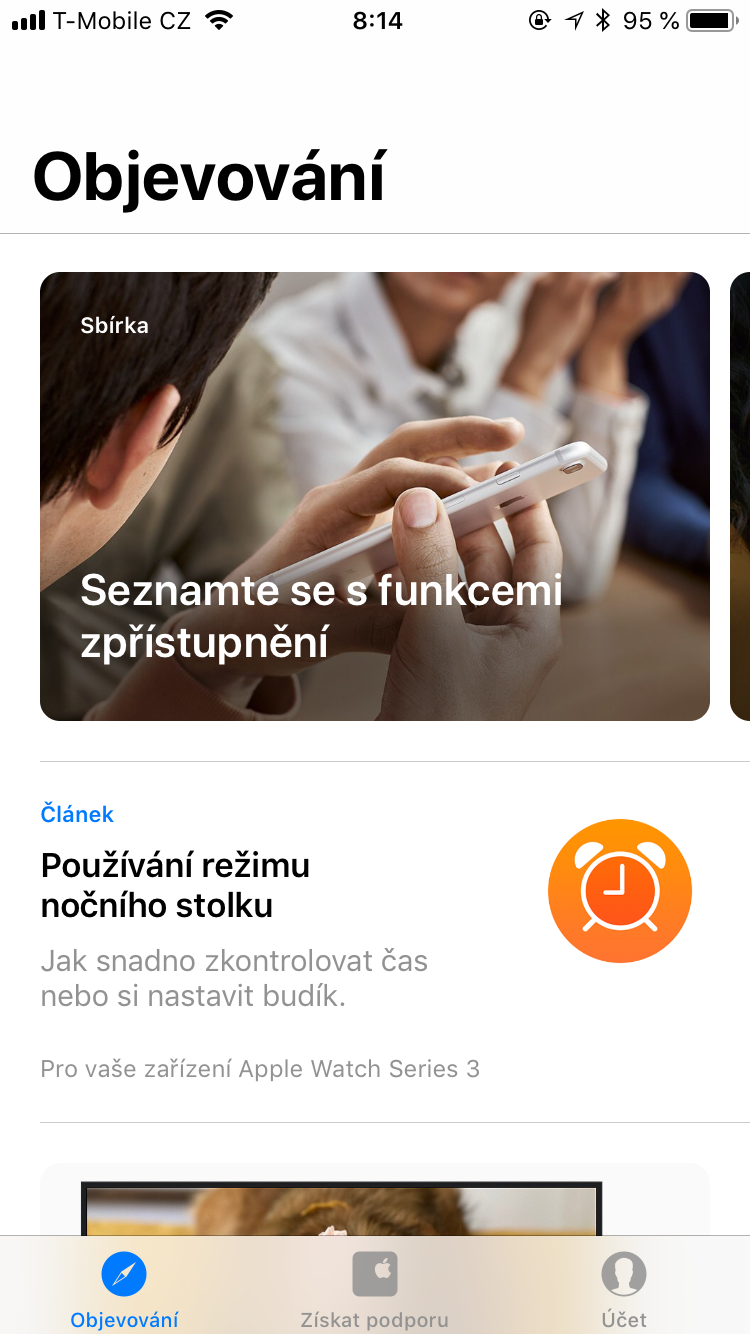Select the Objevování tab
Screen dimensions: 750x1334
(124, 1290)
